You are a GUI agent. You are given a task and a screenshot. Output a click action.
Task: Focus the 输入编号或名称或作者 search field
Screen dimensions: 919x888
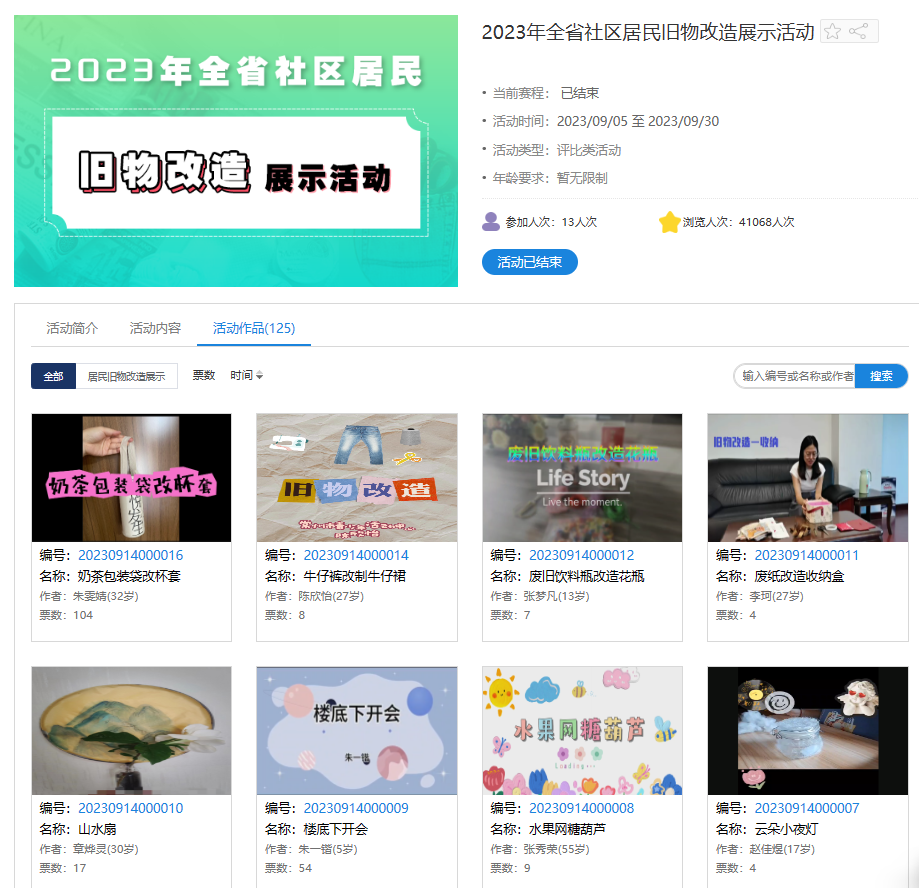click(x=795, y=376)
